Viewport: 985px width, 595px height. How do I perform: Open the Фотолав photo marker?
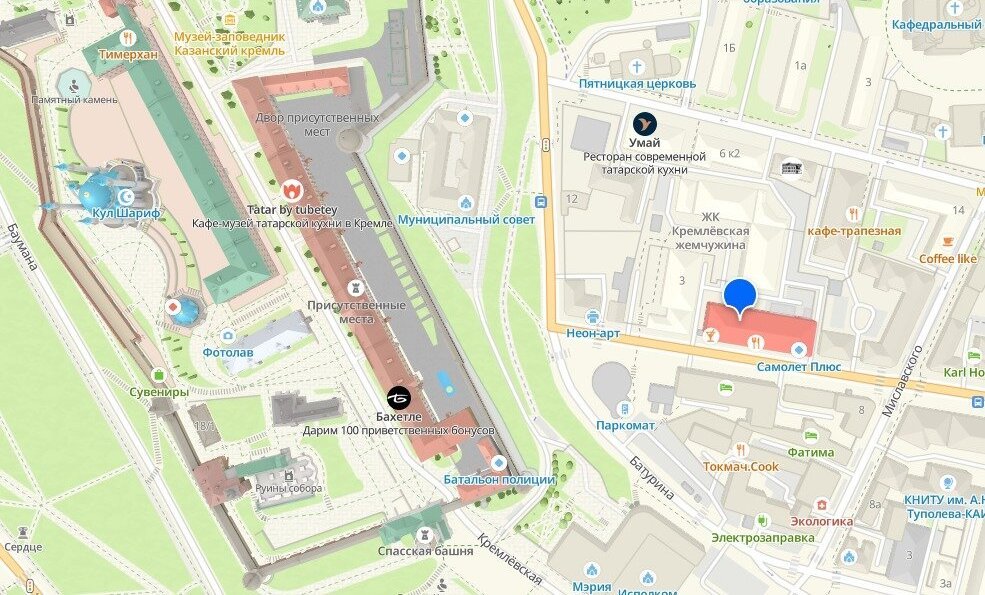pos(228,336)
